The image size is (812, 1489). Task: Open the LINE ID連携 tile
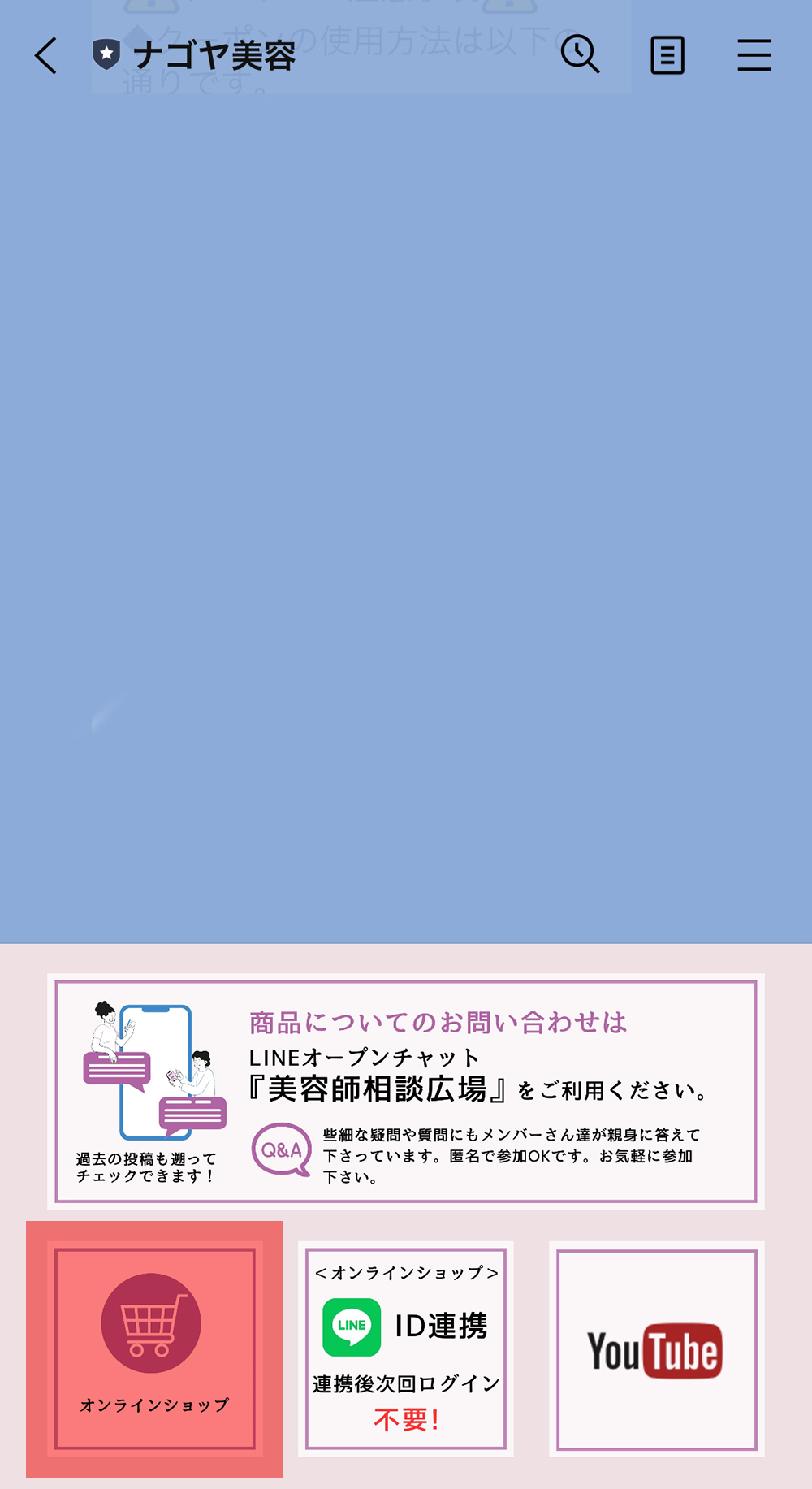coord(405,1348)
